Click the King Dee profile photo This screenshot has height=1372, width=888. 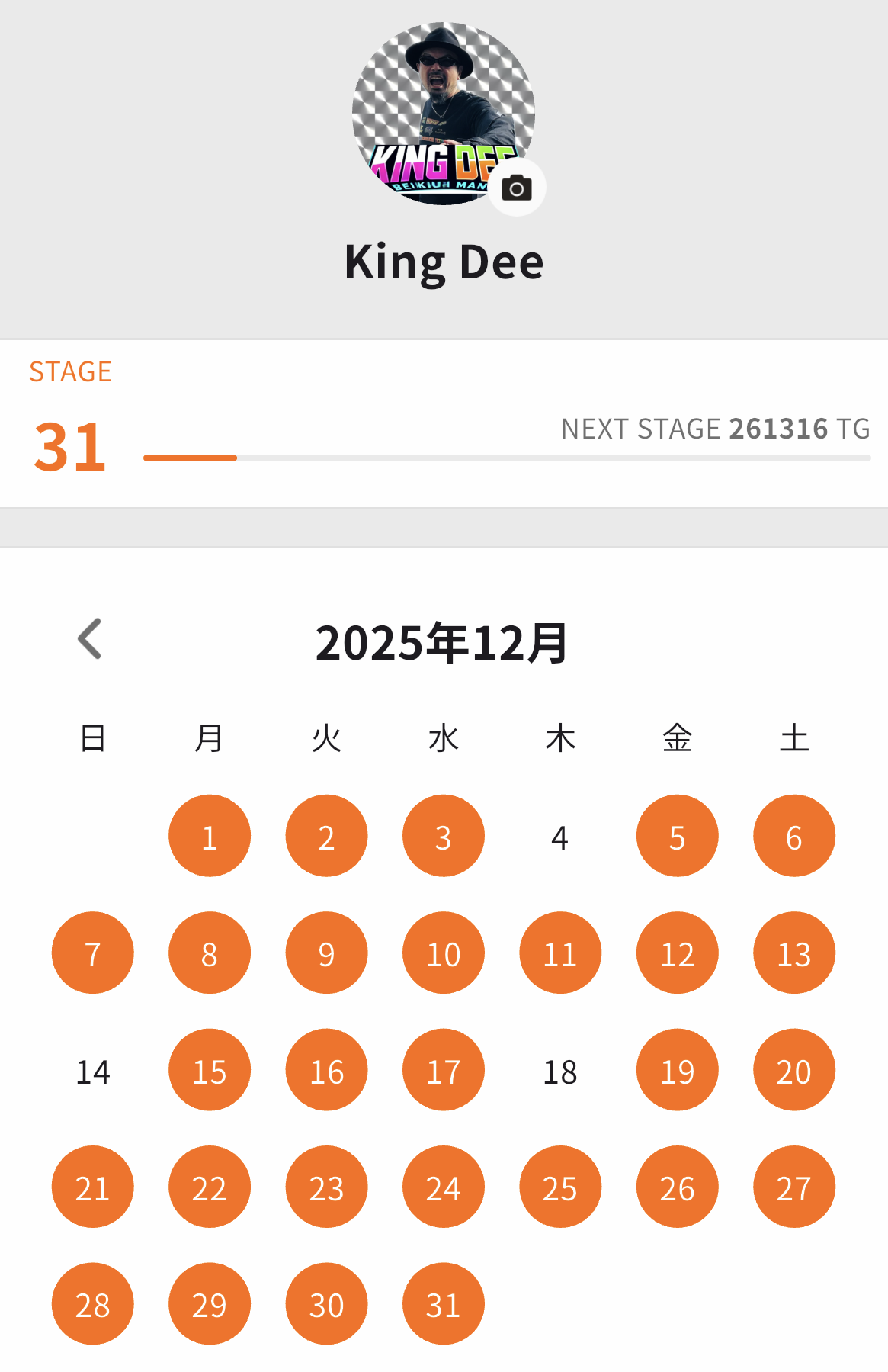[x=444, y=116]
